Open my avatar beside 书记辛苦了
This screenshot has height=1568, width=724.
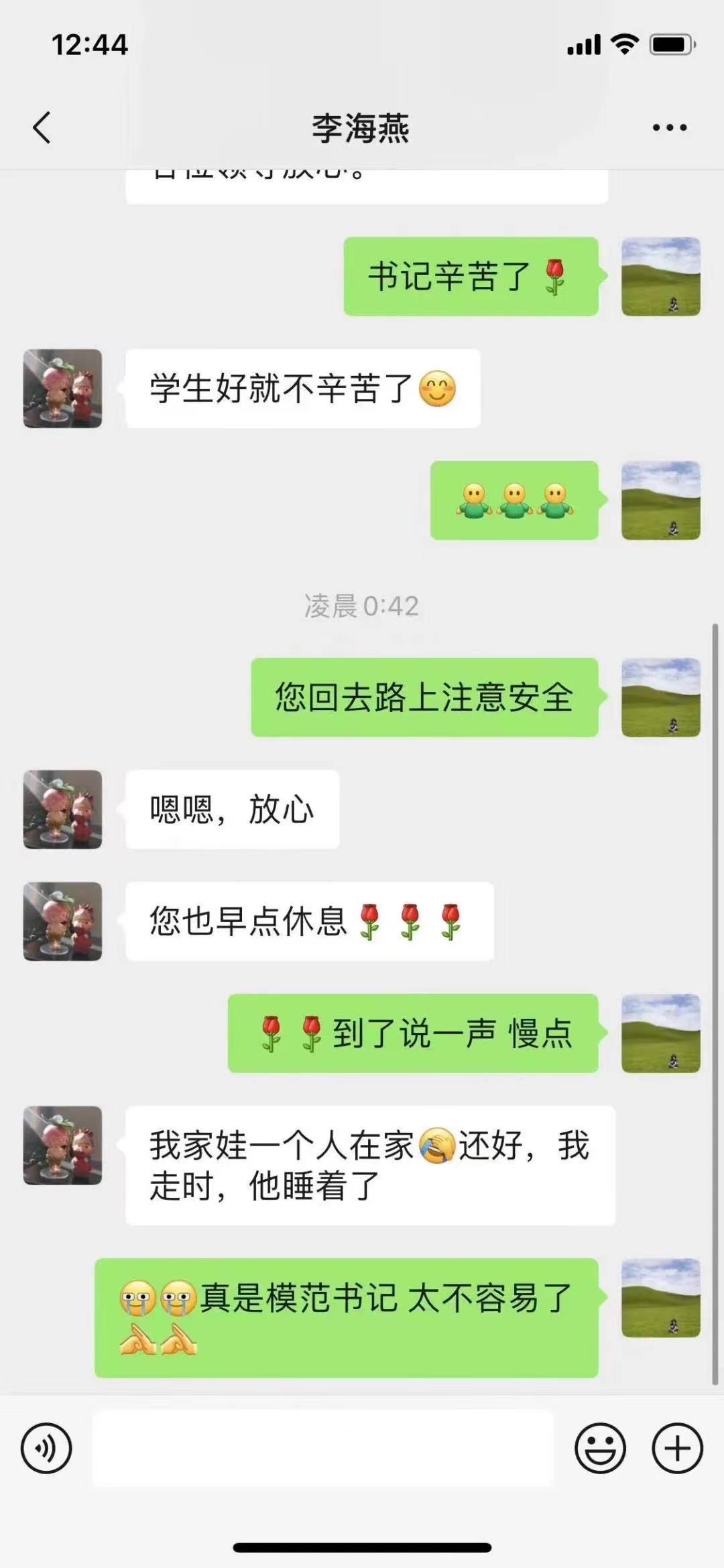[x=660, y=276]
